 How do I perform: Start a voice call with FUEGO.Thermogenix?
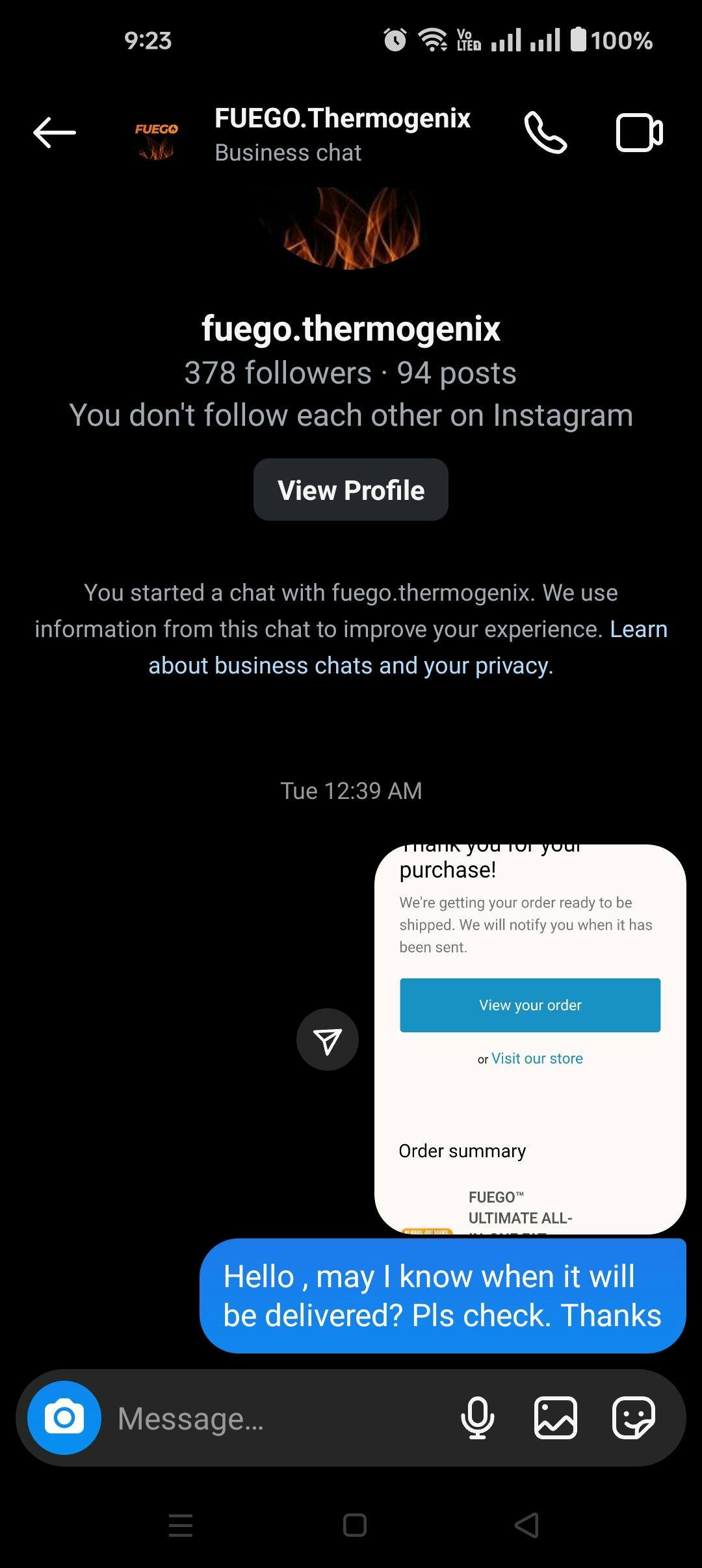[545, 133]
